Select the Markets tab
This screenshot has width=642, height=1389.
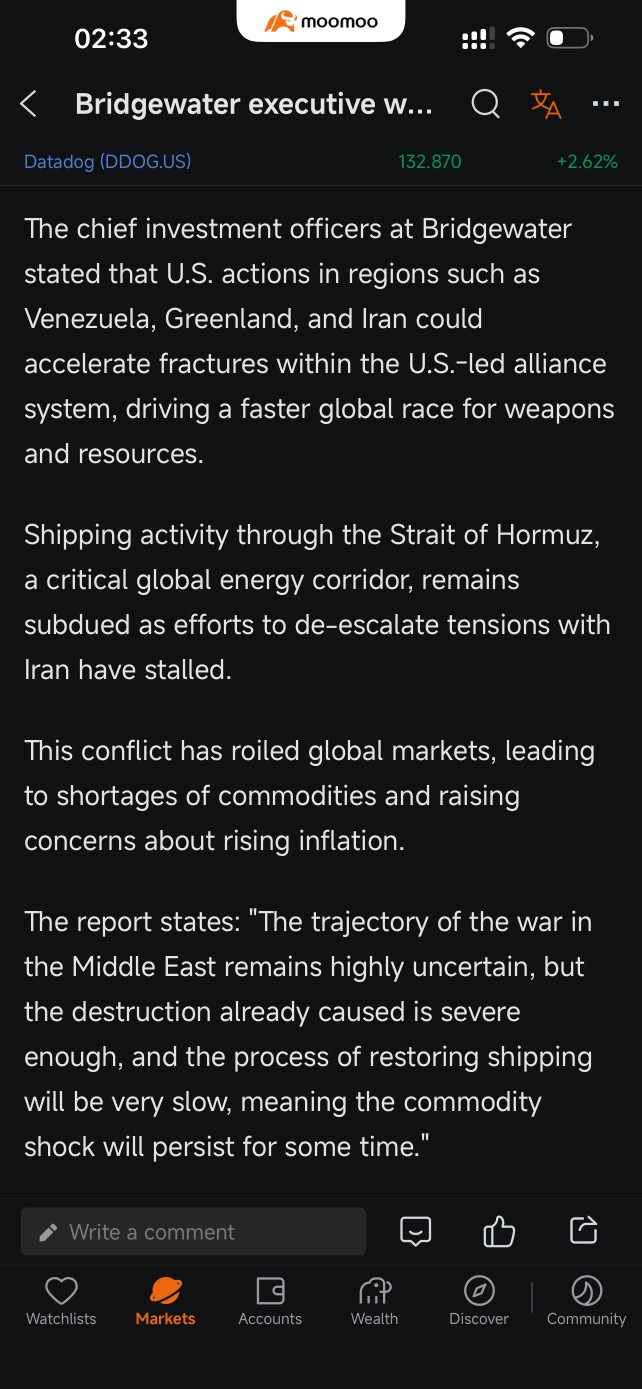[165, 1302]
